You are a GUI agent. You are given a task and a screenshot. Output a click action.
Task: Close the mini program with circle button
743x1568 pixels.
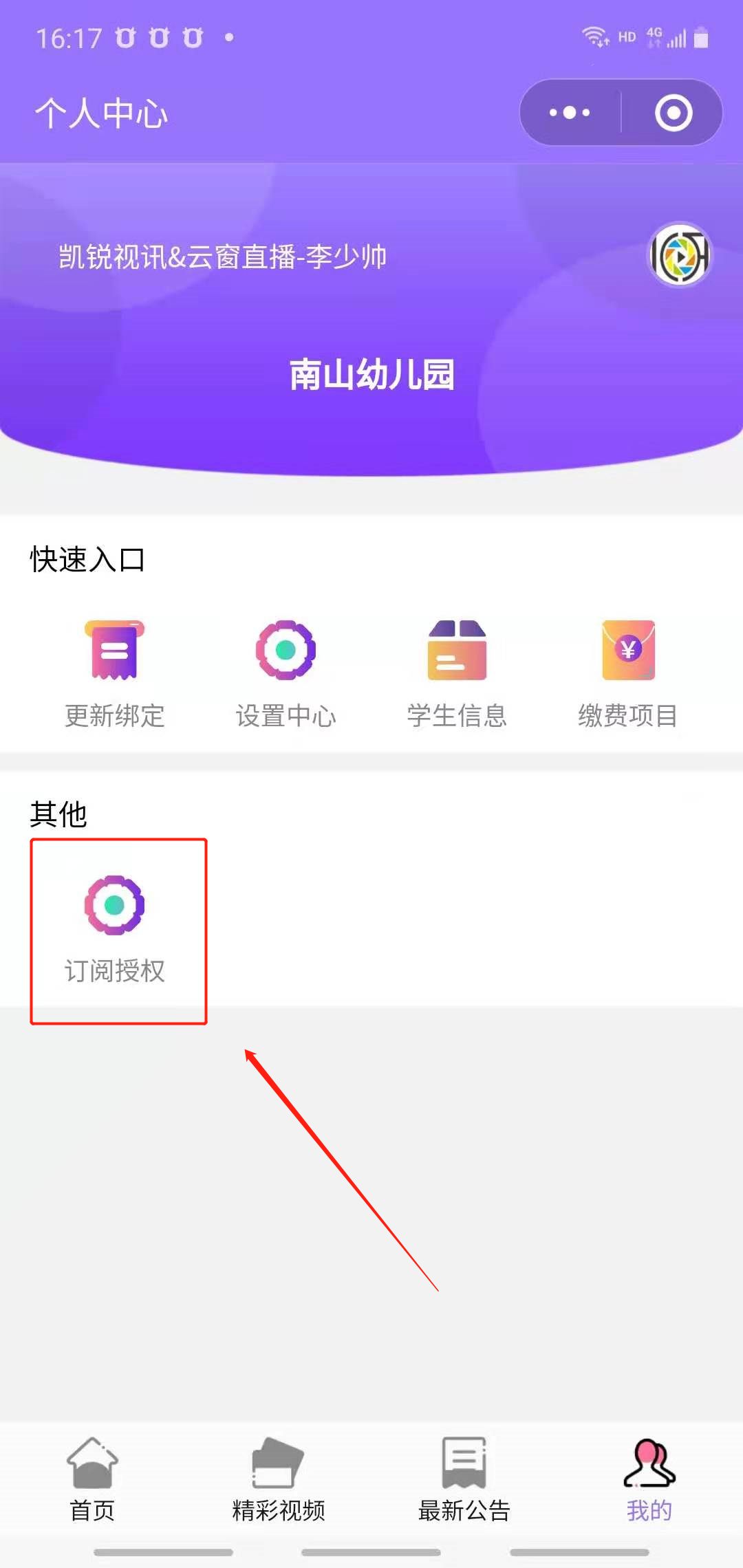tap(673, 113)
